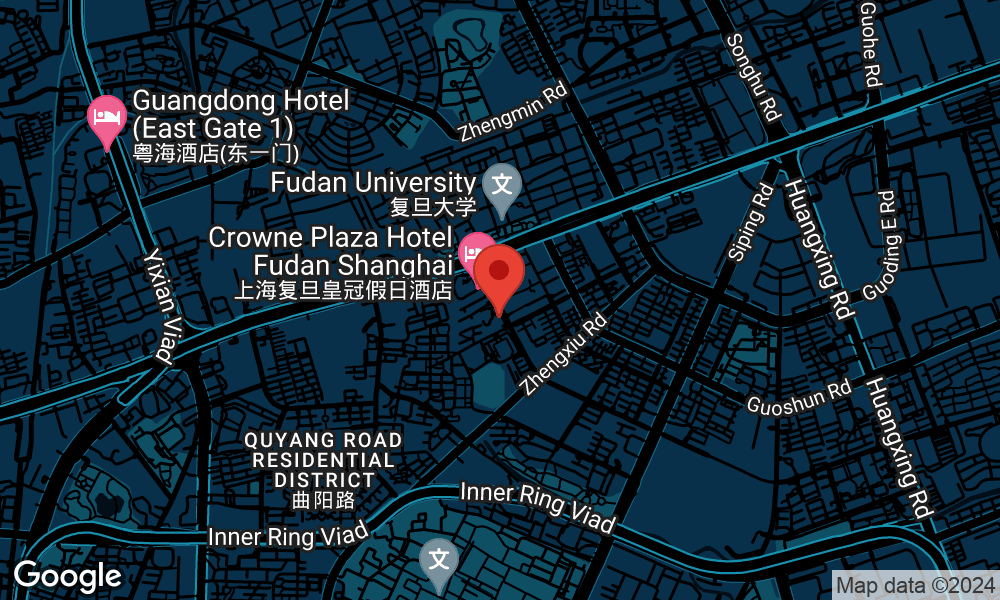Tap the red location pin marker
The image size is (1000, 600).
coord(499,273)
